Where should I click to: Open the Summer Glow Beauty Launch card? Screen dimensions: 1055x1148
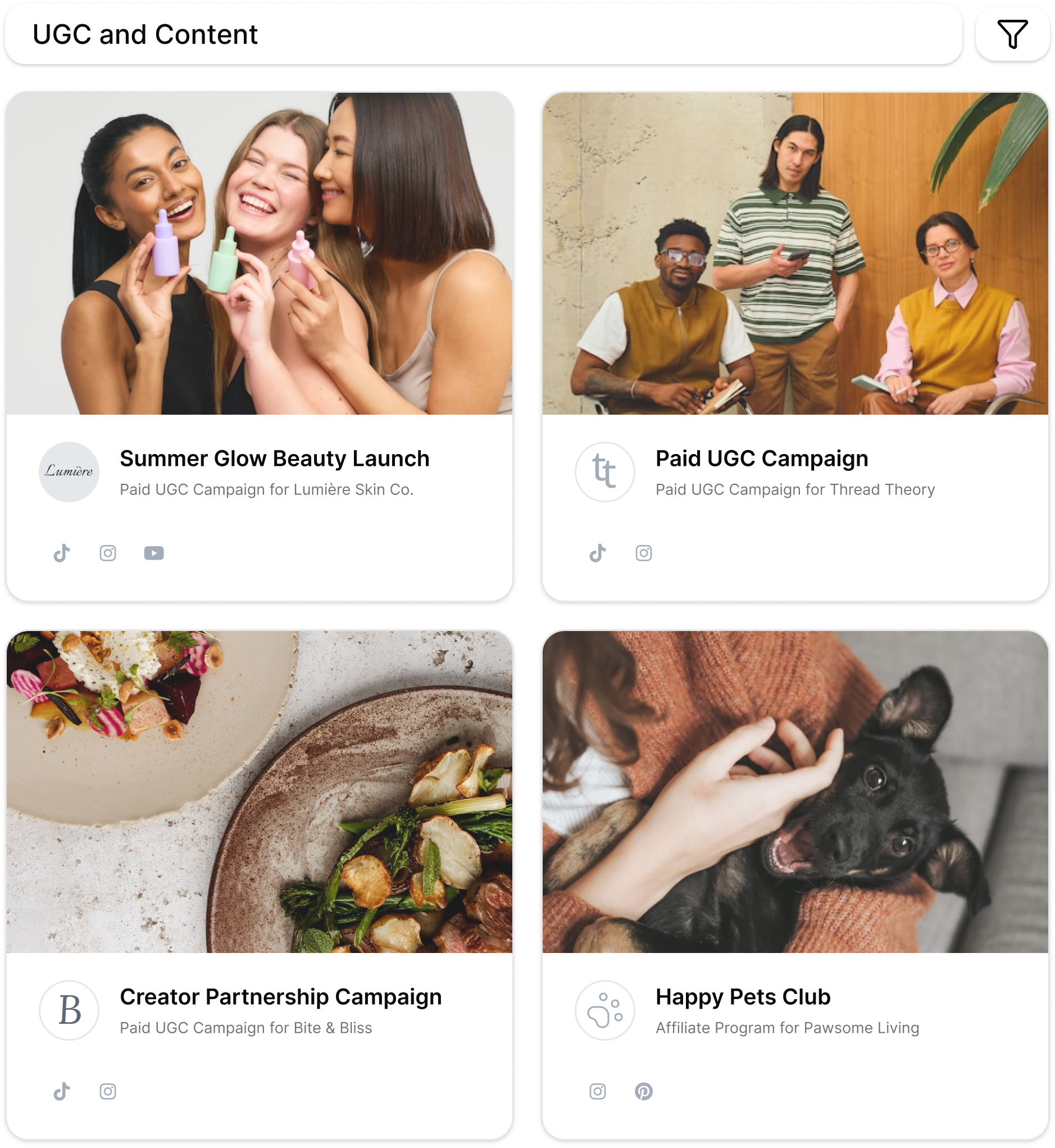259,346
